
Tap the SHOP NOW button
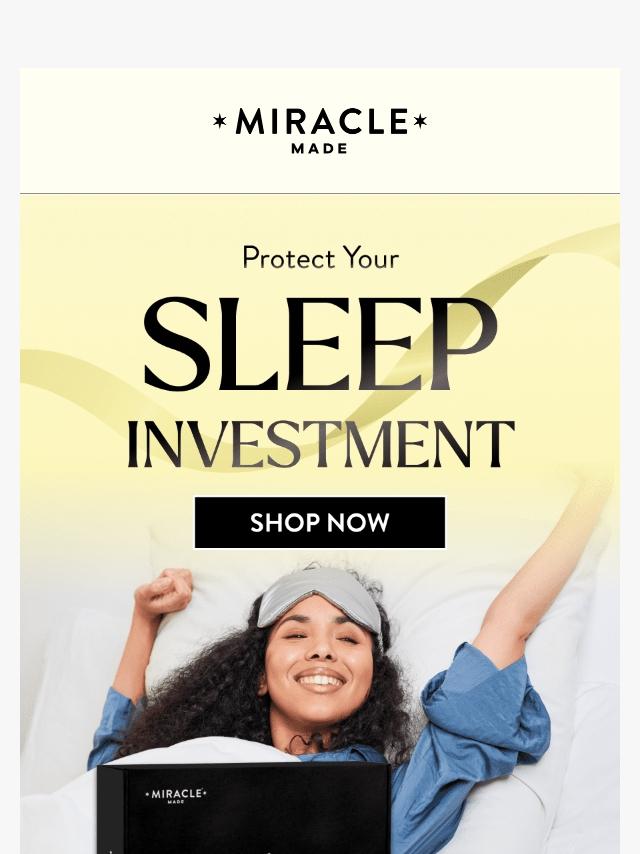(320, 522)
